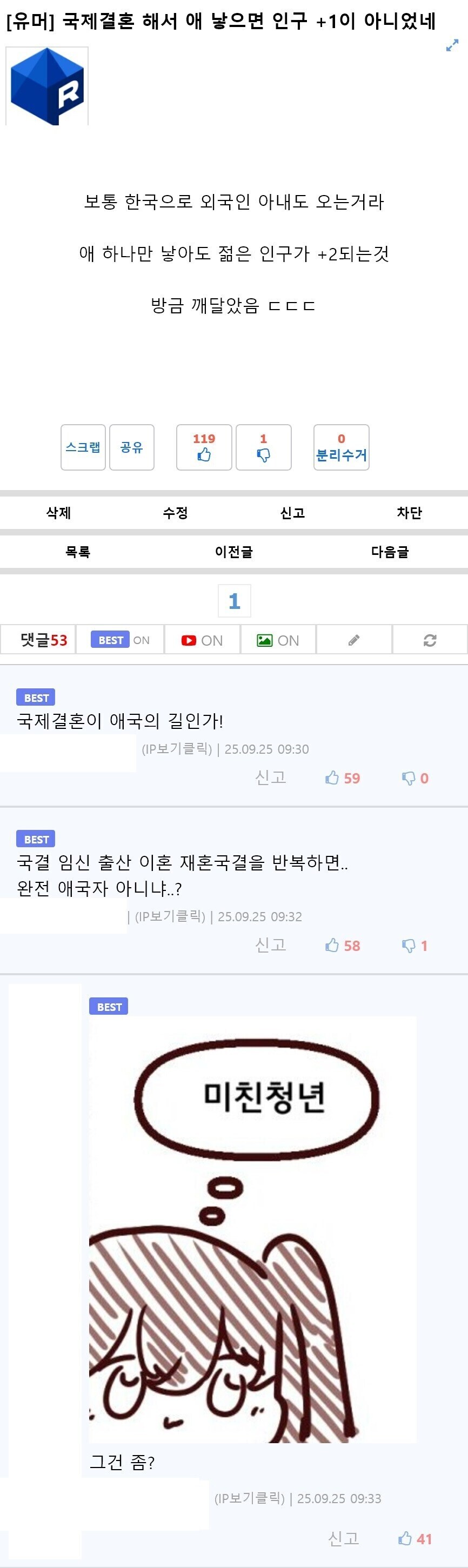Select comment page 1
The image size is (468, 1568).
point(235,601)
